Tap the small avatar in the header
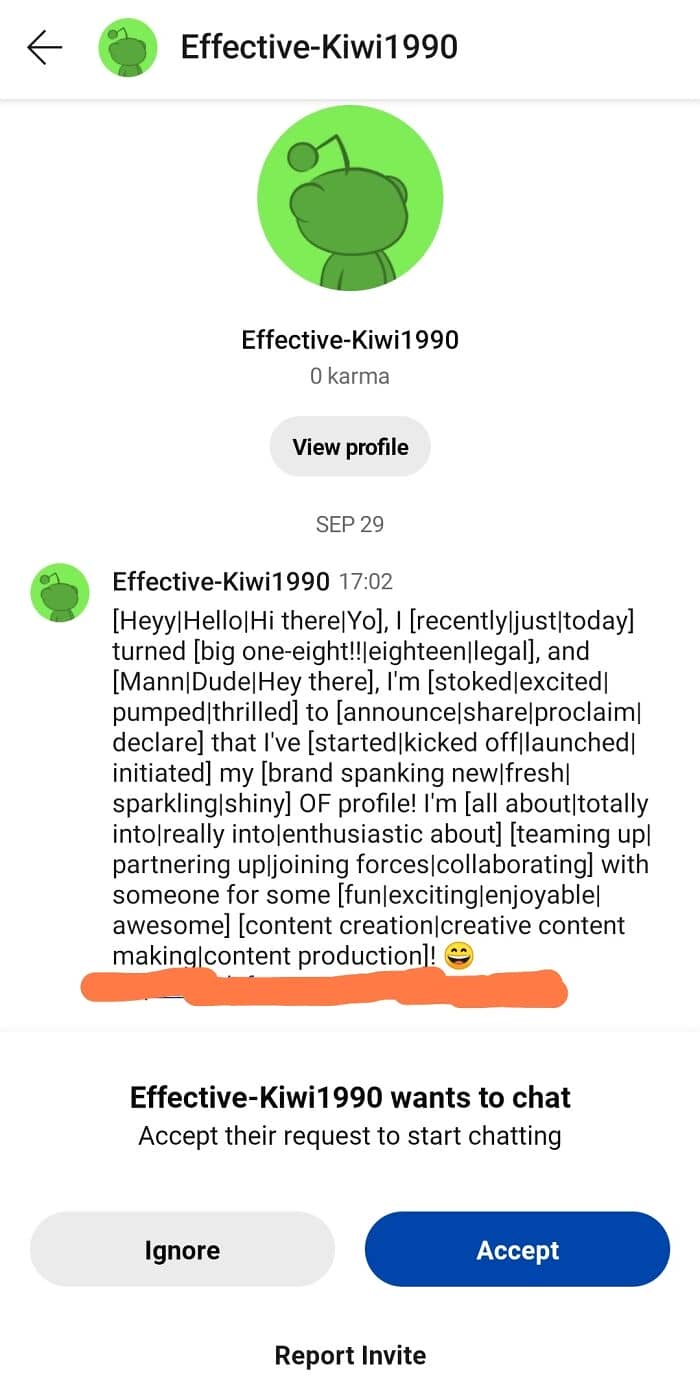The image size is (700, 1382). (x=128, y=47)
